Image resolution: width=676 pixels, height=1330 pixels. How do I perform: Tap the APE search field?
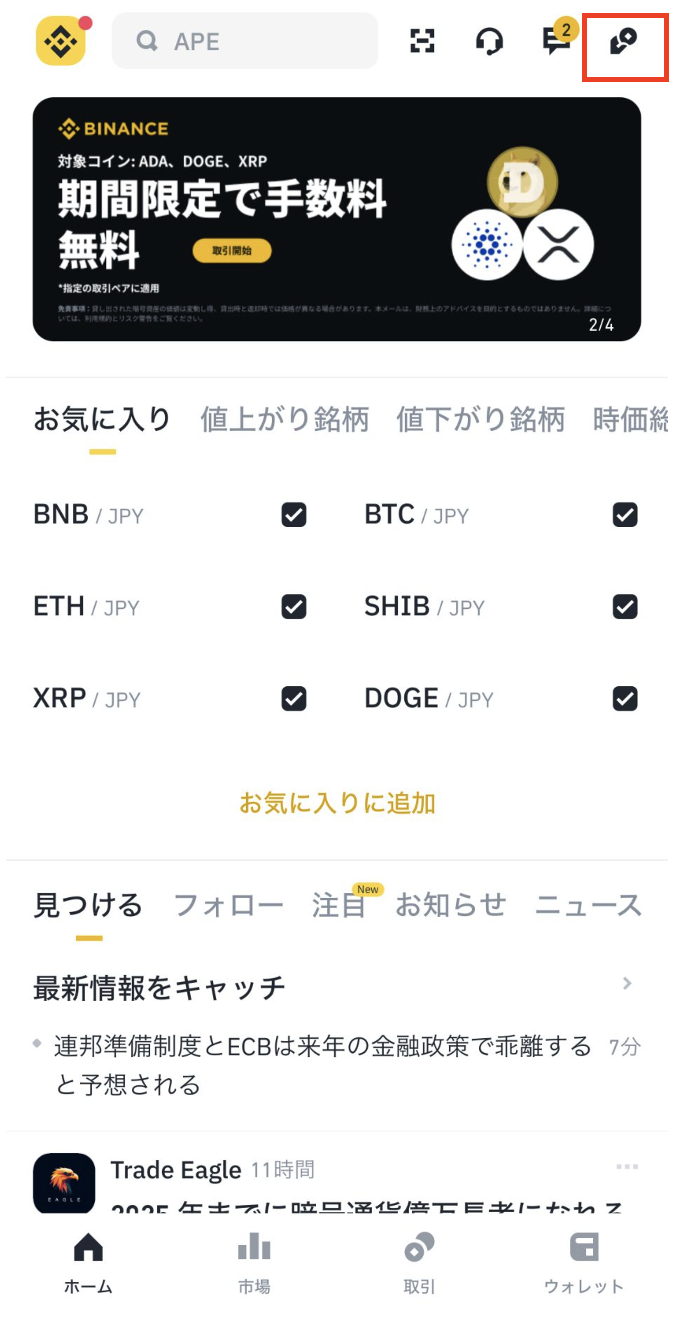pos(245,41)
